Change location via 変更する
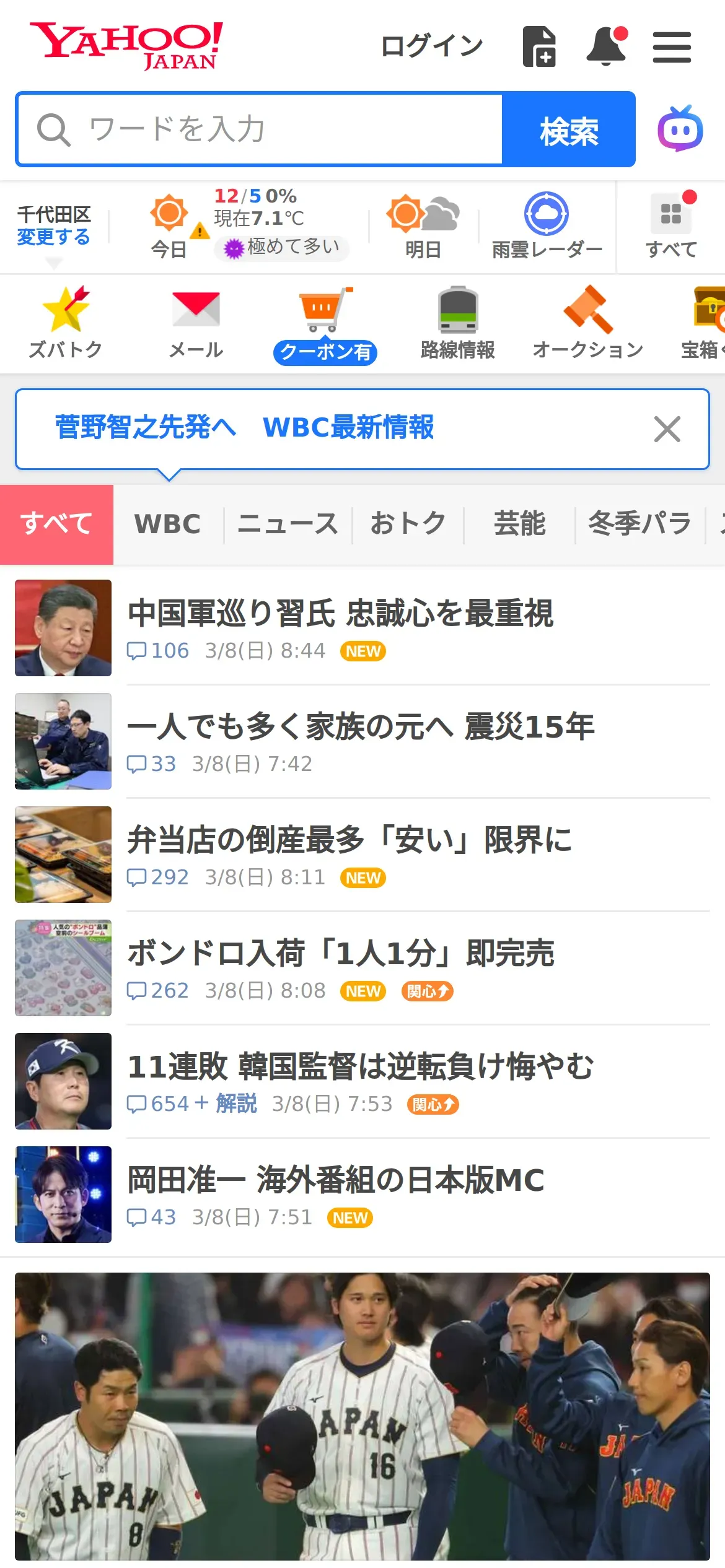This screenshot has width=725, height=1568. (x=53, y=237)
